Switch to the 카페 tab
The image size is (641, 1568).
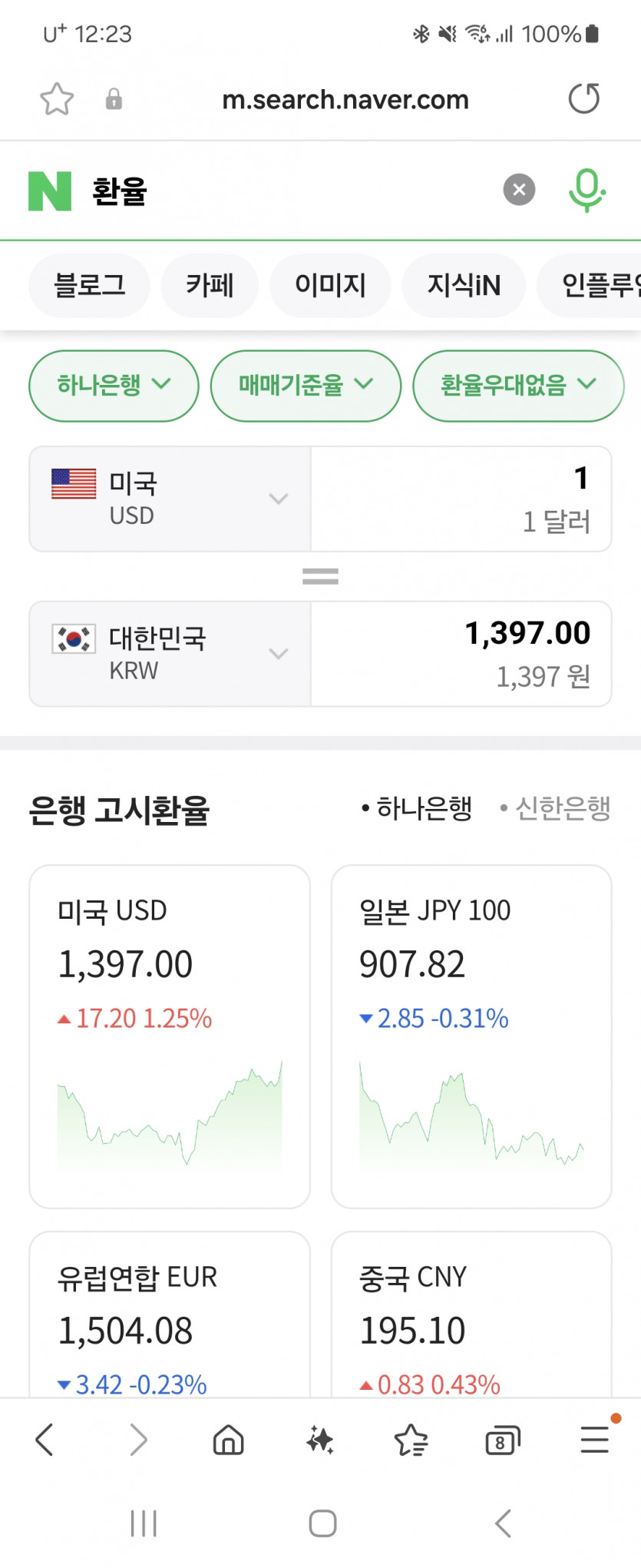coord(210,286)
